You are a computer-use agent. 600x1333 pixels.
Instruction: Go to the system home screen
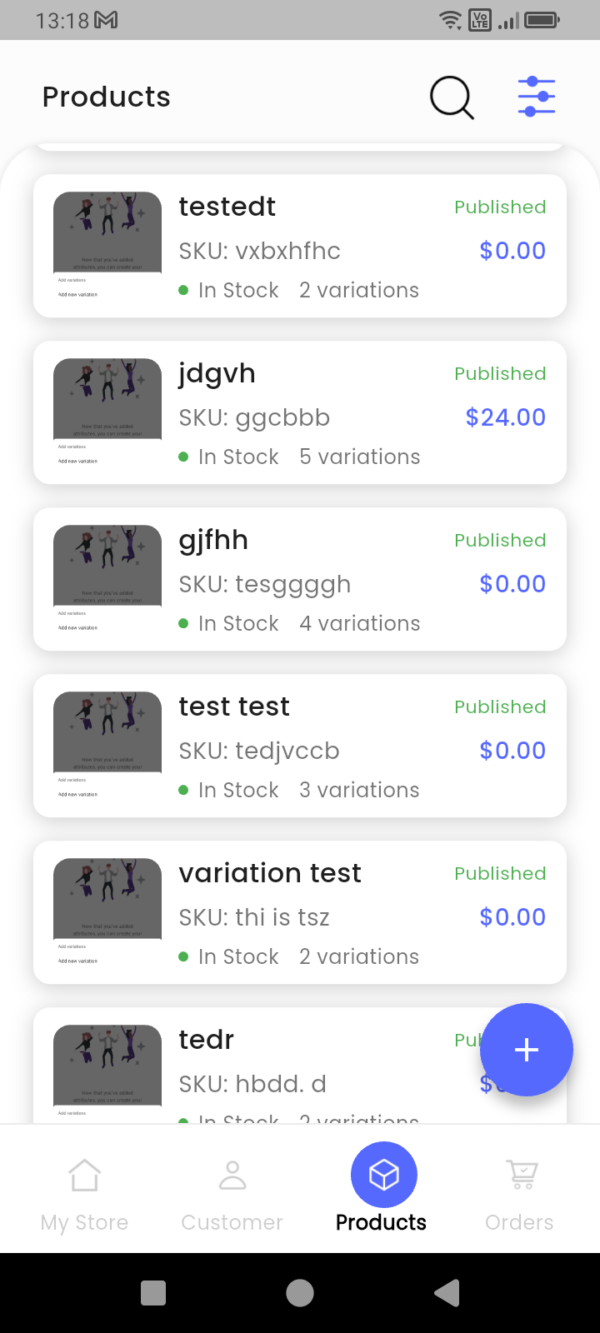click(300, 1293)
